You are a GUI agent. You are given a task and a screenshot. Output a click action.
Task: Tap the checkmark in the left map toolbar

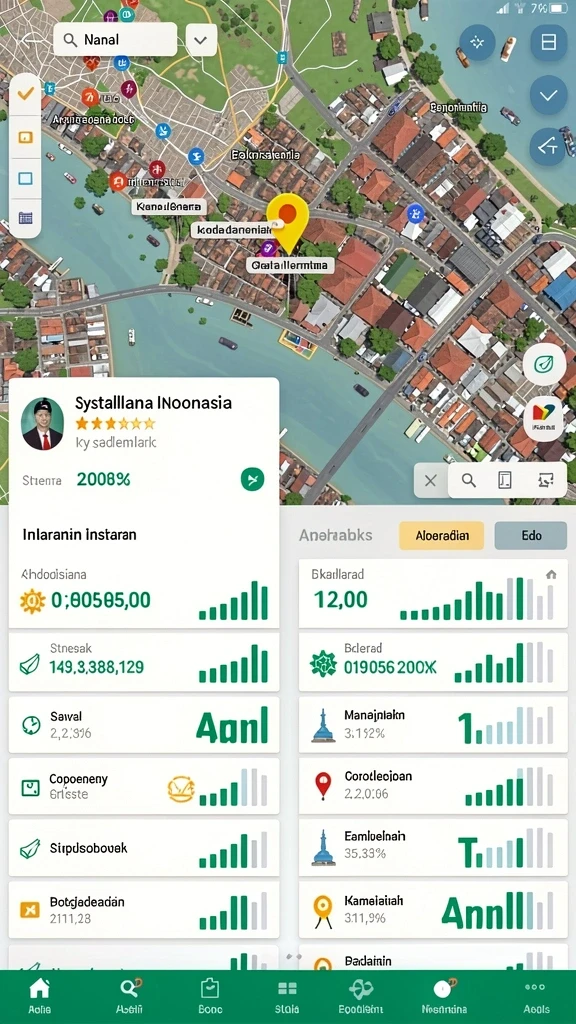(x=25, y=94)
